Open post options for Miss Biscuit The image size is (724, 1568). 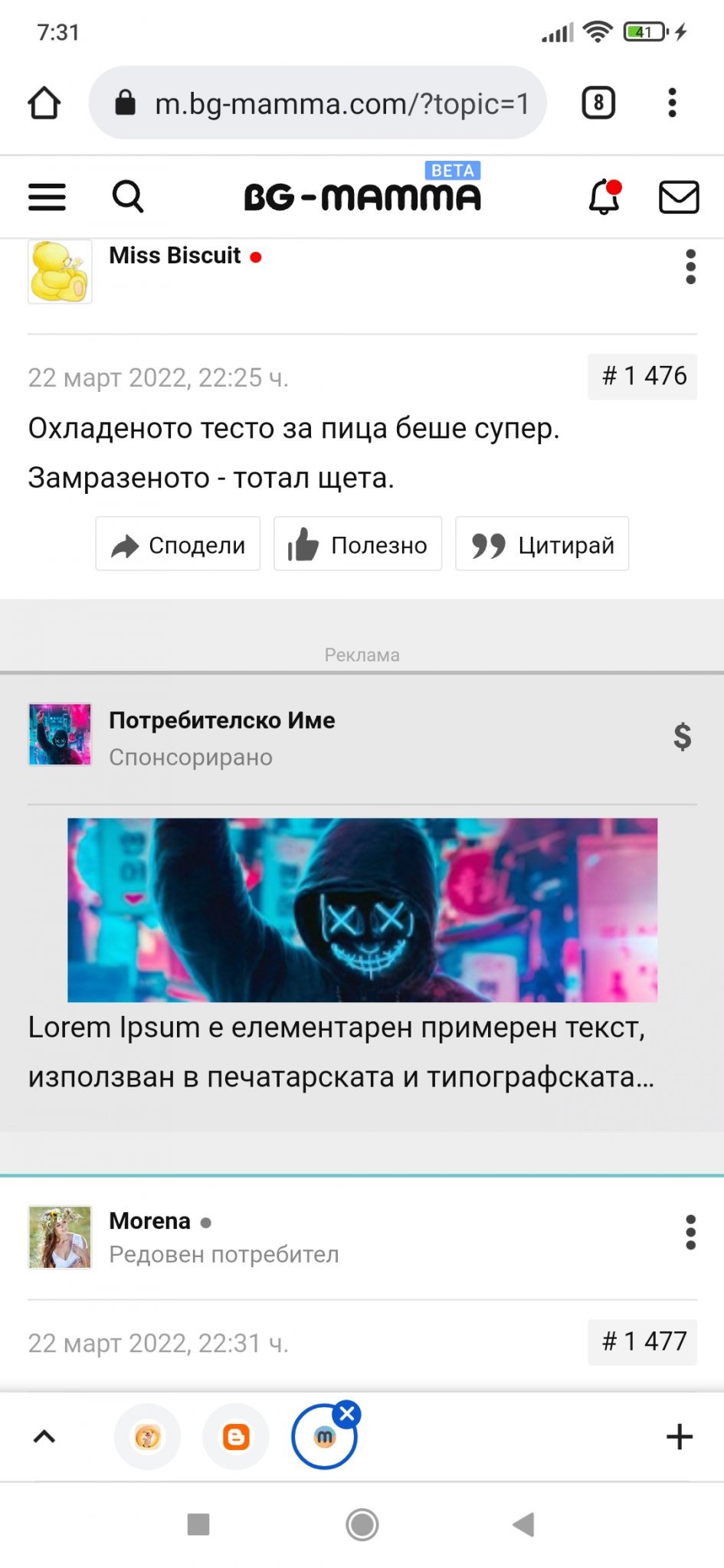pyautogui.click(x=690, y=266)
